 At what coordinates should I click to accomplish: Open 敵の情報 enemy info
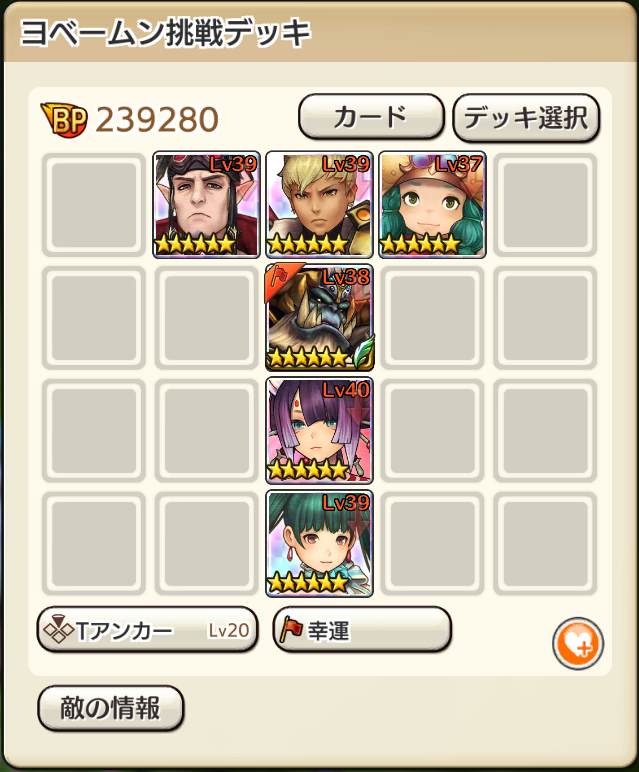coord(111,709)
